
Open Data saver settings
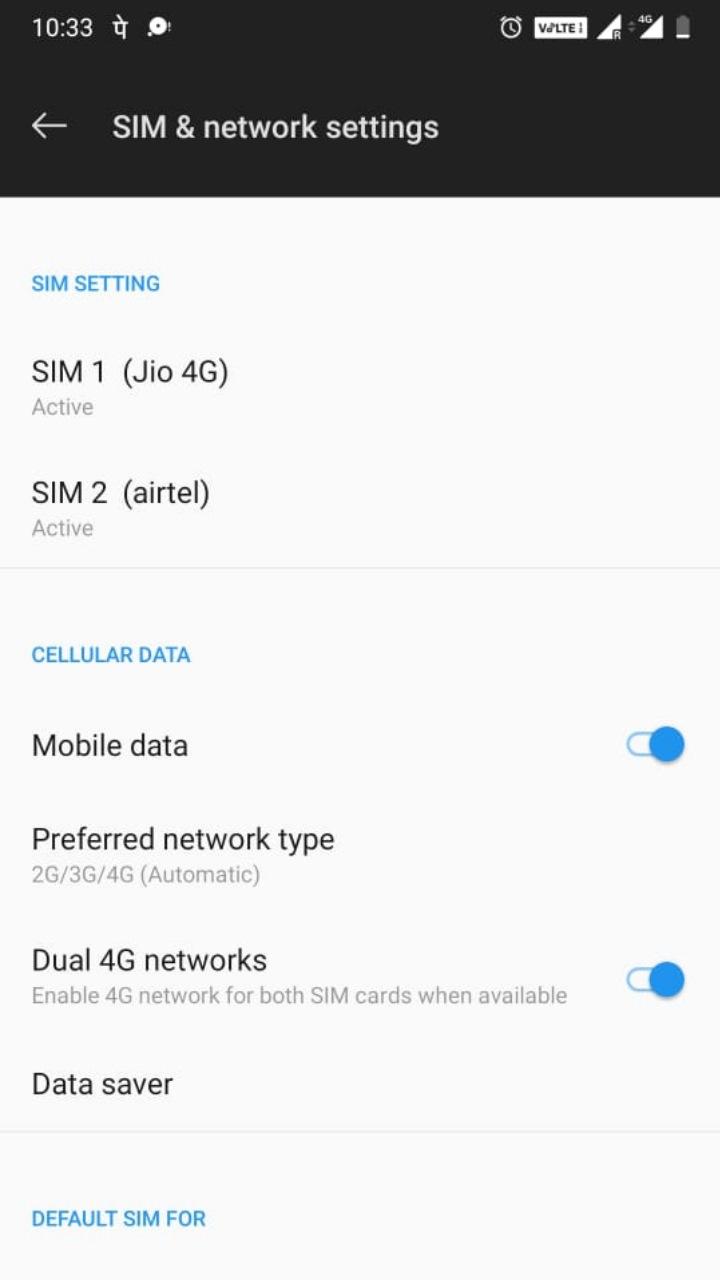103,1084
